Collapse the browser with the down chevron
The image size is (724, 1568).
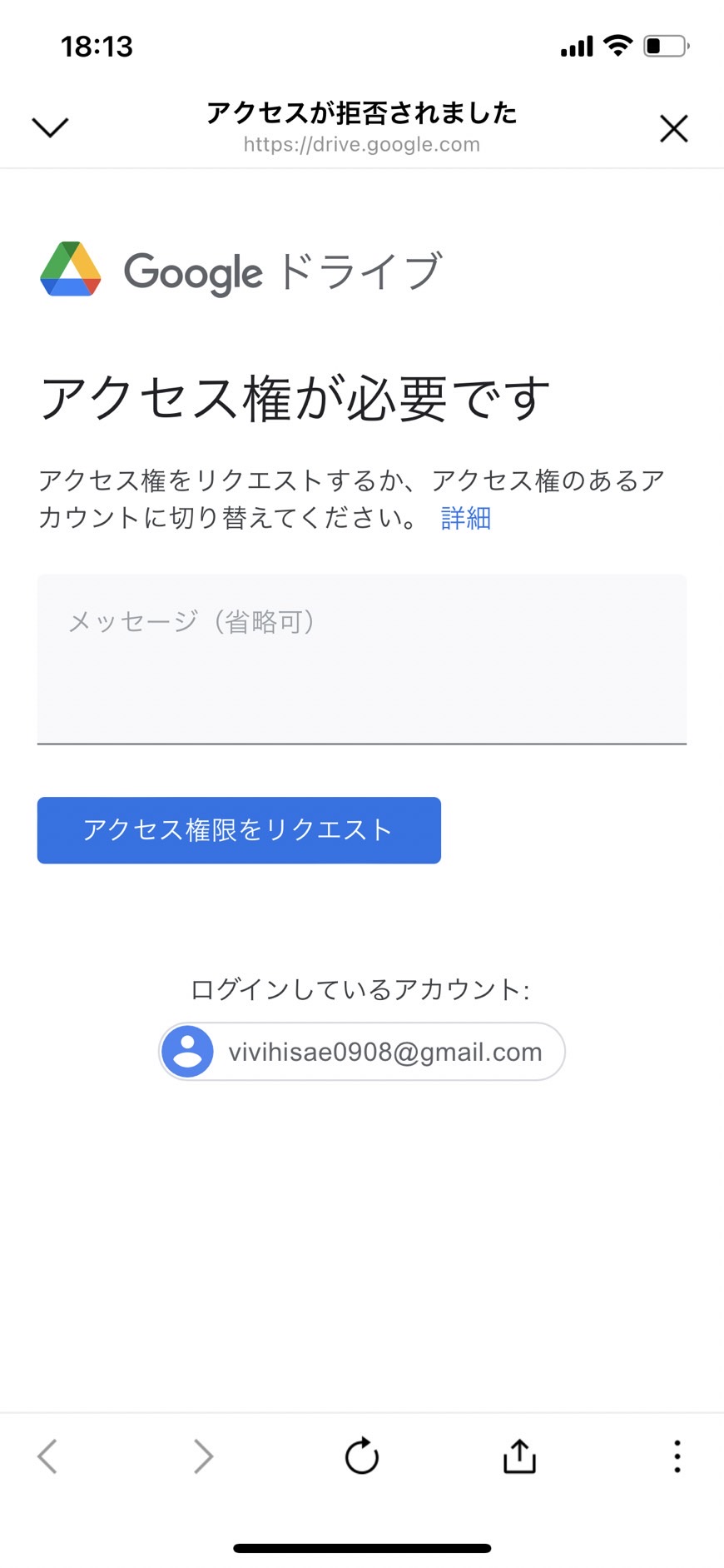[50, 127]
